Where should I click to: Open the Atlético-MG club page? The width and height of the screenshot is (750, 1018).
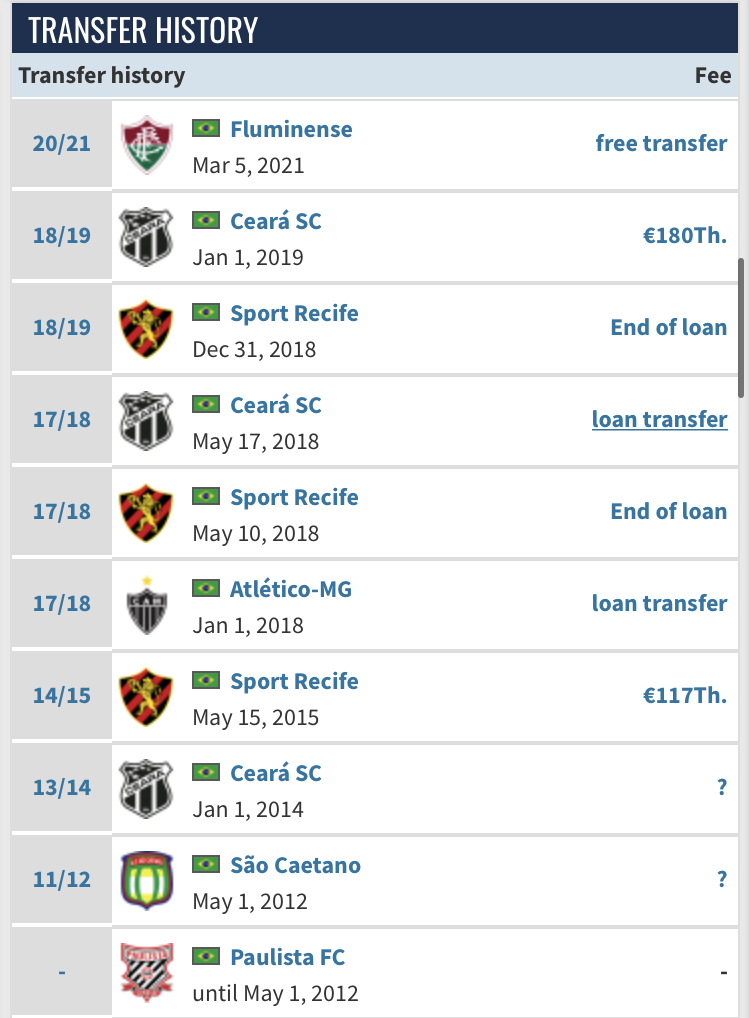pos(291,589)
